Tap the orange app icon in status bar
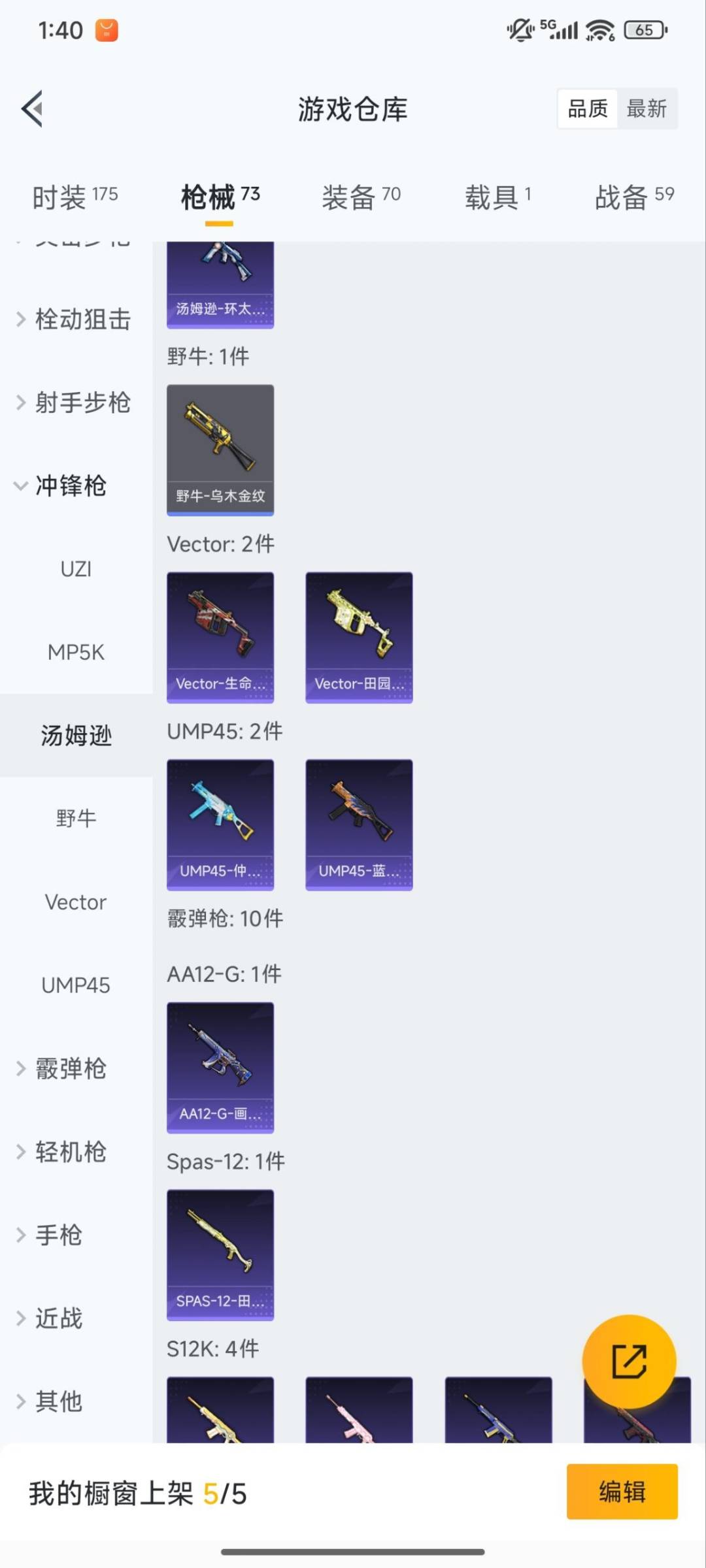Viewport: 706px width, 1568px height. (x=107, y=29)
